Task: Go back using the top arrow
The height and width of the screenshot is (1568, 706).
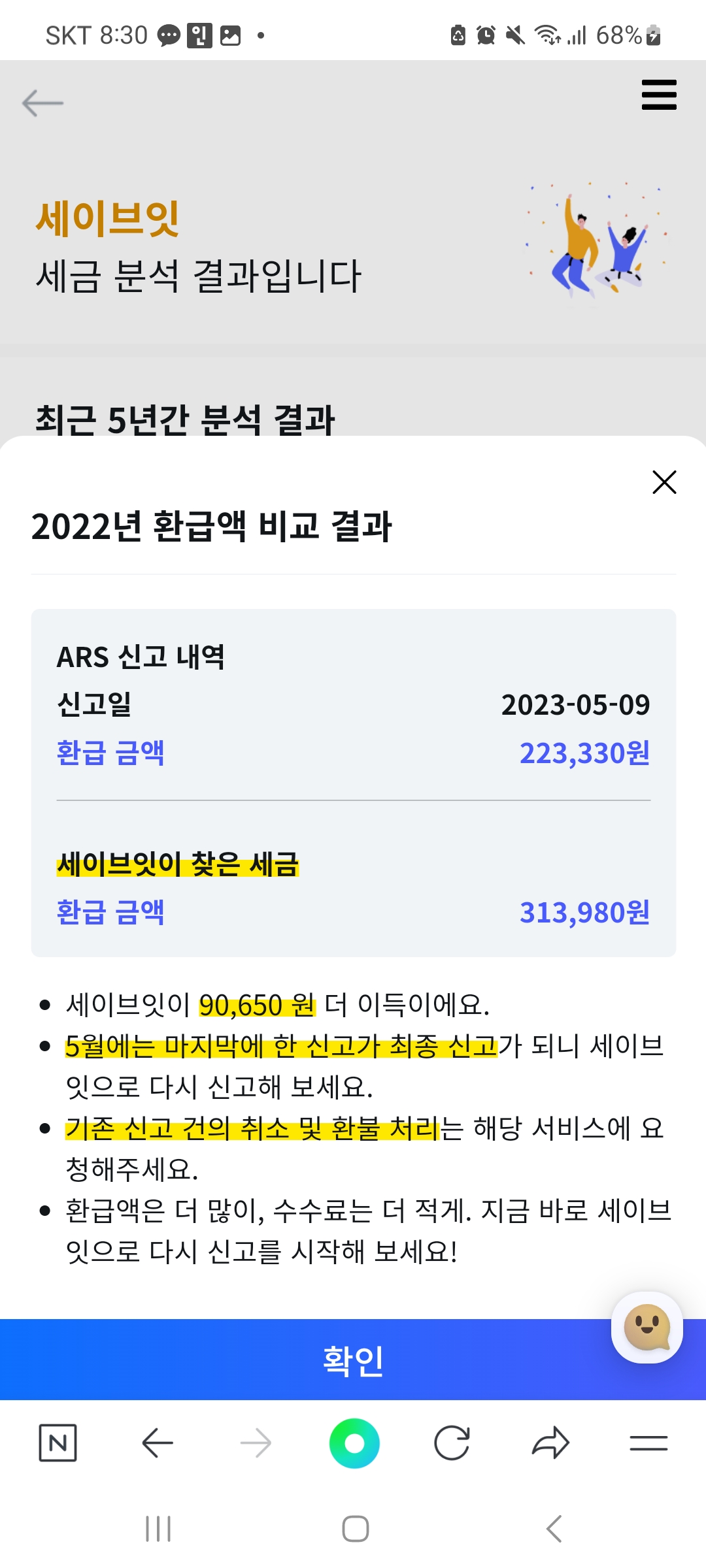Action: (42, 103)
